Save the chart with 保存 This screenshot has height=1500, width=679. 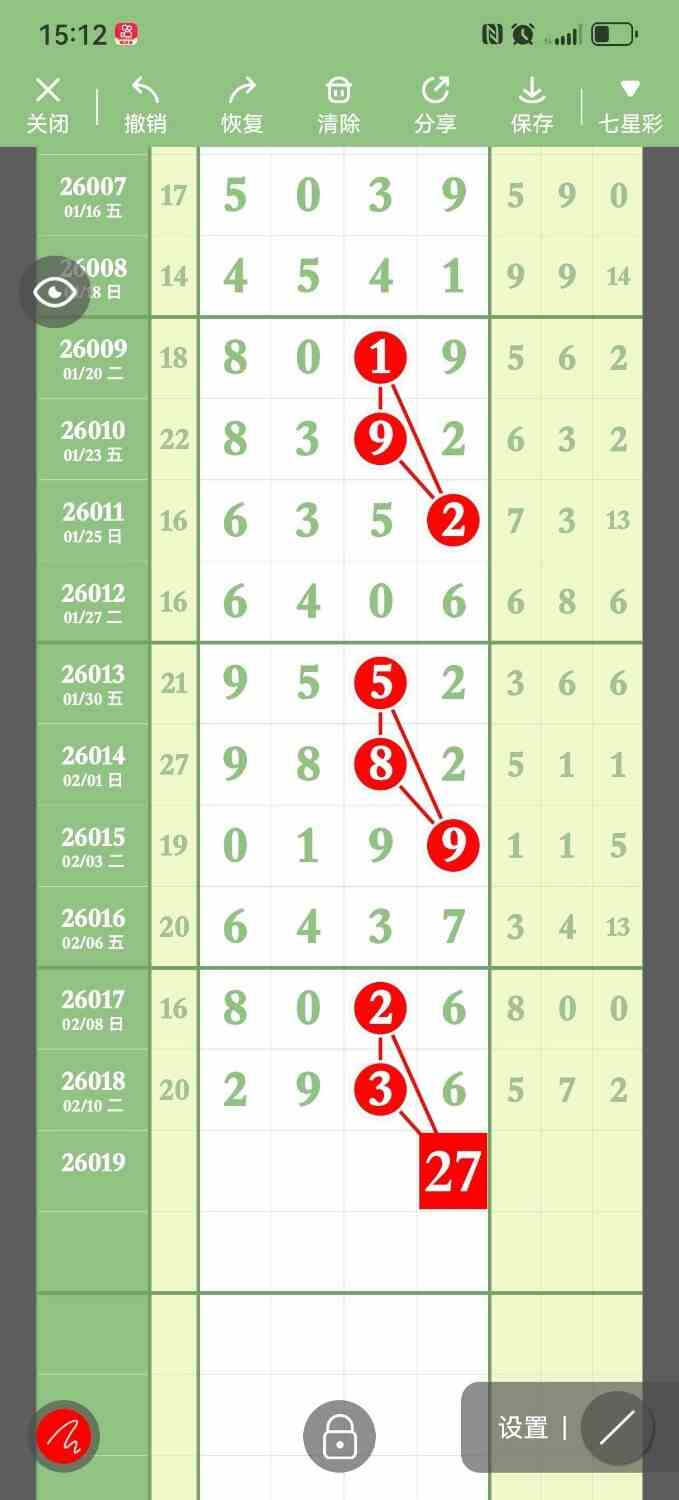coord(531,106)
